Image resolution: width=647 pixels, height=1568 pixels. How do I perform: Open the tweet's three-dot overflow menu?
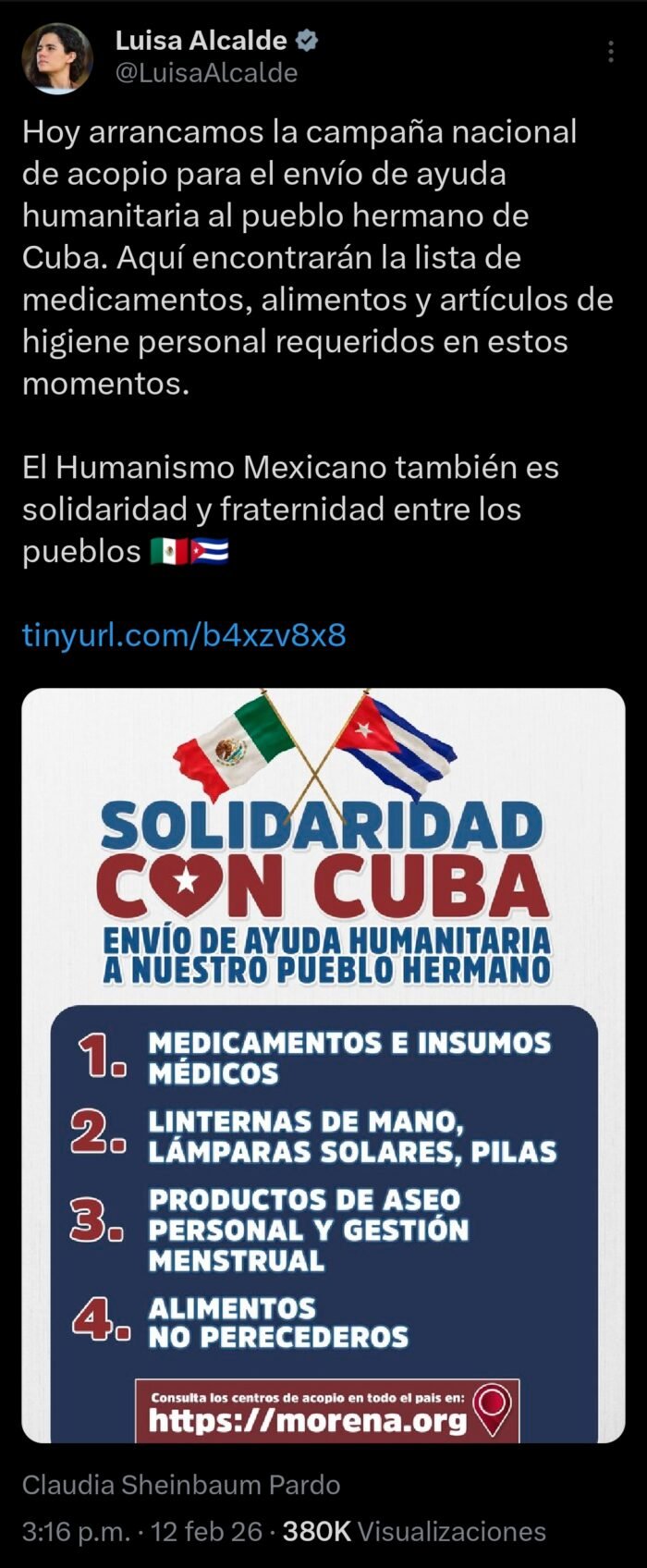click(x=611, y=52)
